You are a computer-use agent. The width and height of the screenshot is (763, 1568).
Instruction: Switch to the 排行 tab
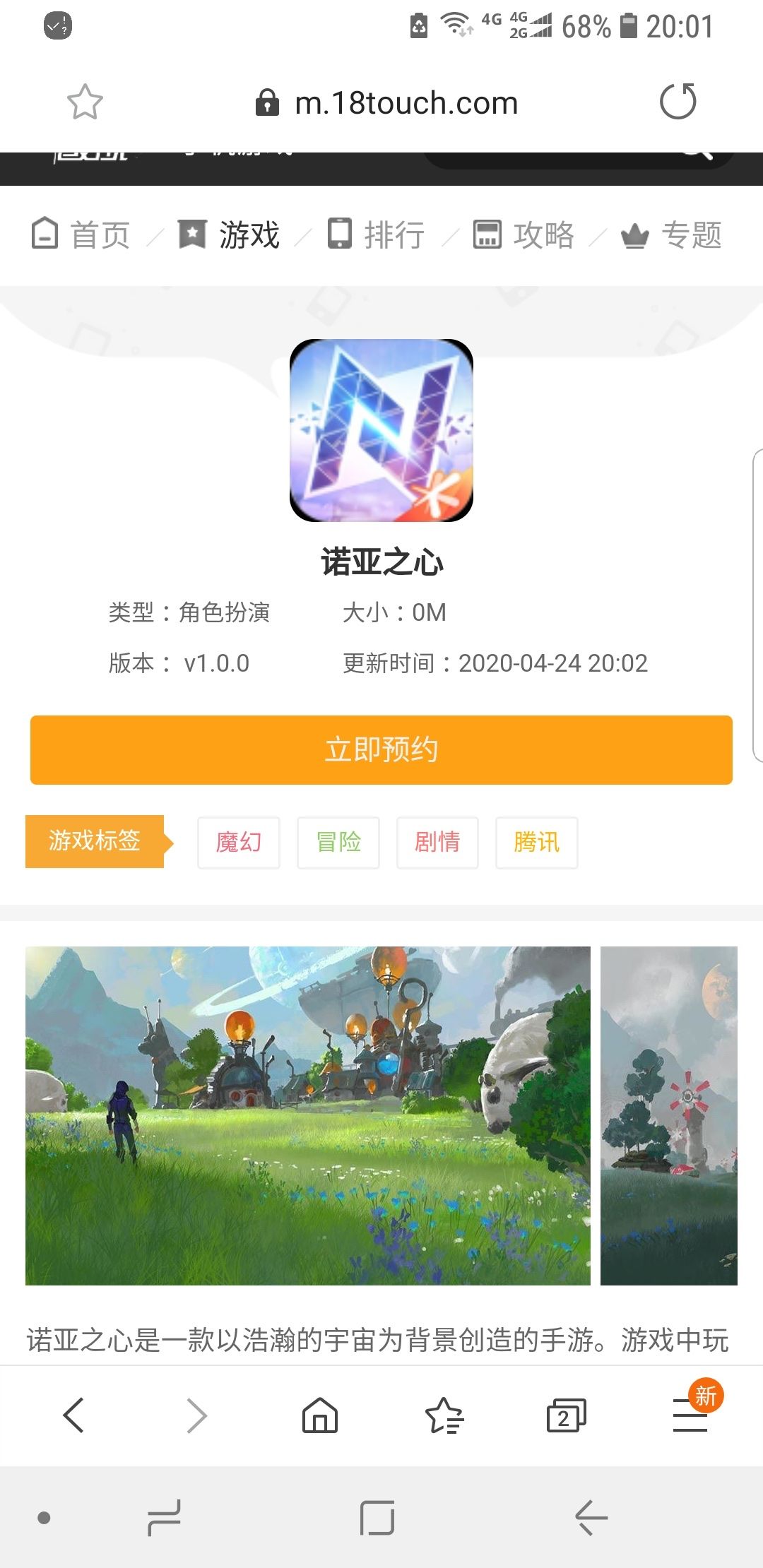394,234
